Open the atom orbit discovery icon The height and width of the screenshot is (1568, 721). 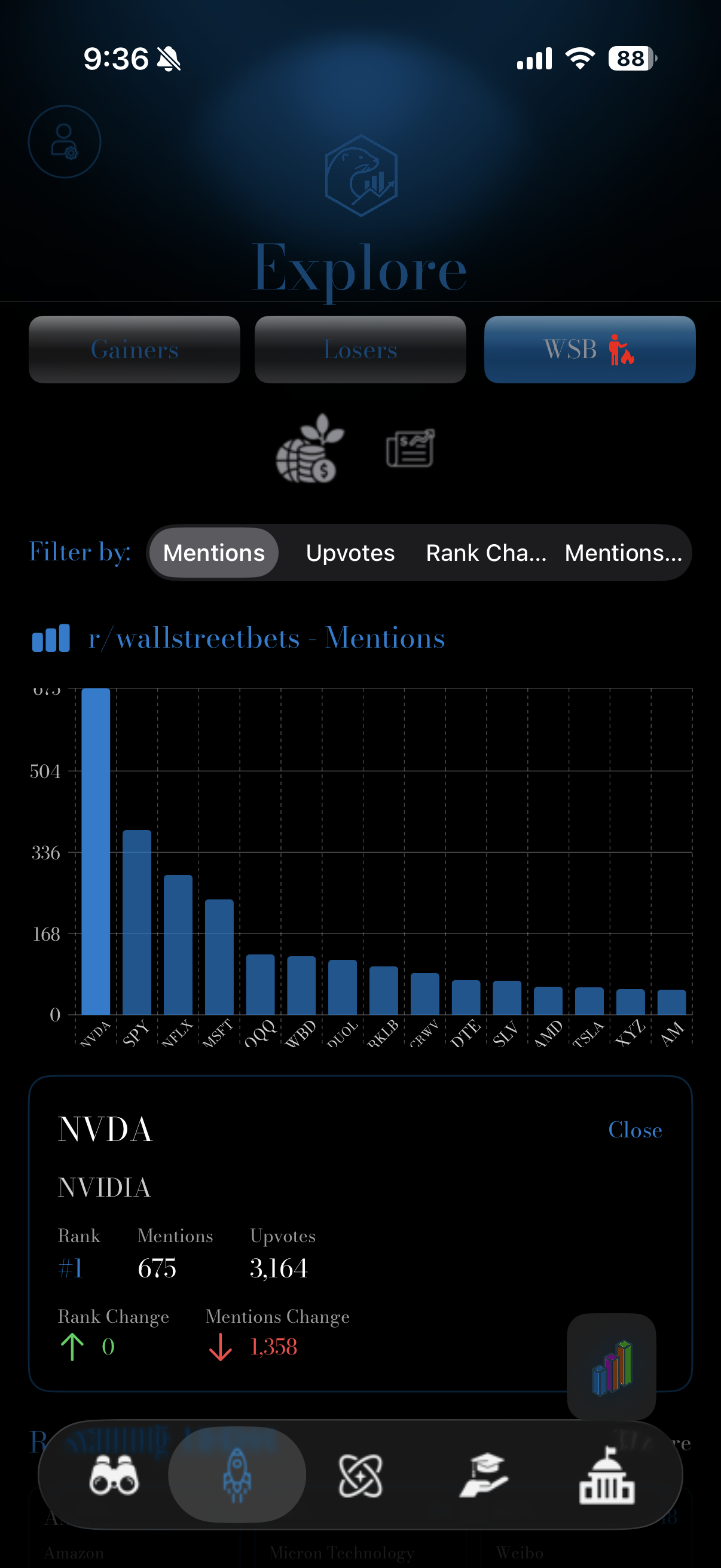[360, 1476]
